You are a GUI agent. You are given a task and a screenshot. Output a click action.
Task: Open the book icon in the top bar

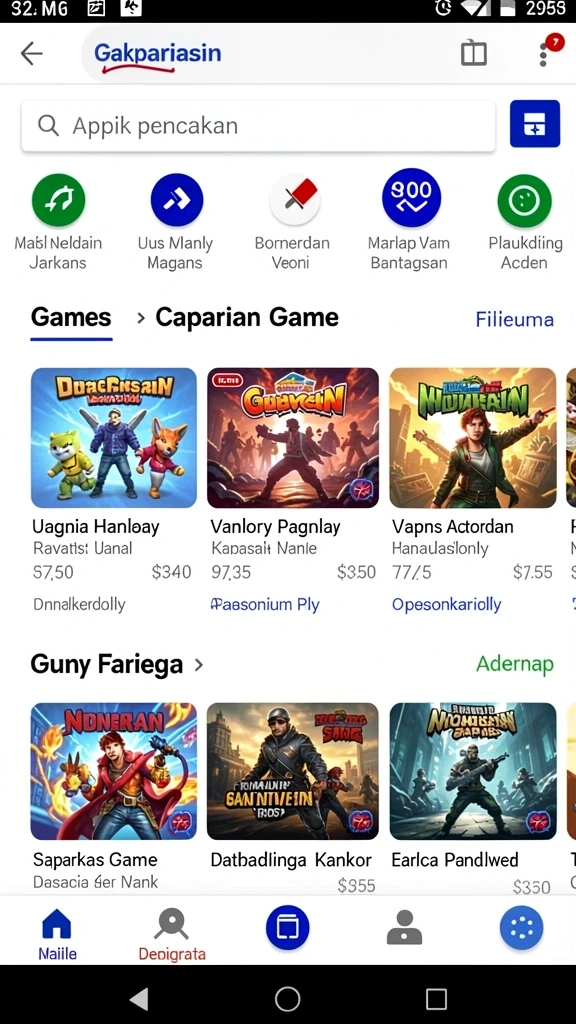tap(473, 54)
